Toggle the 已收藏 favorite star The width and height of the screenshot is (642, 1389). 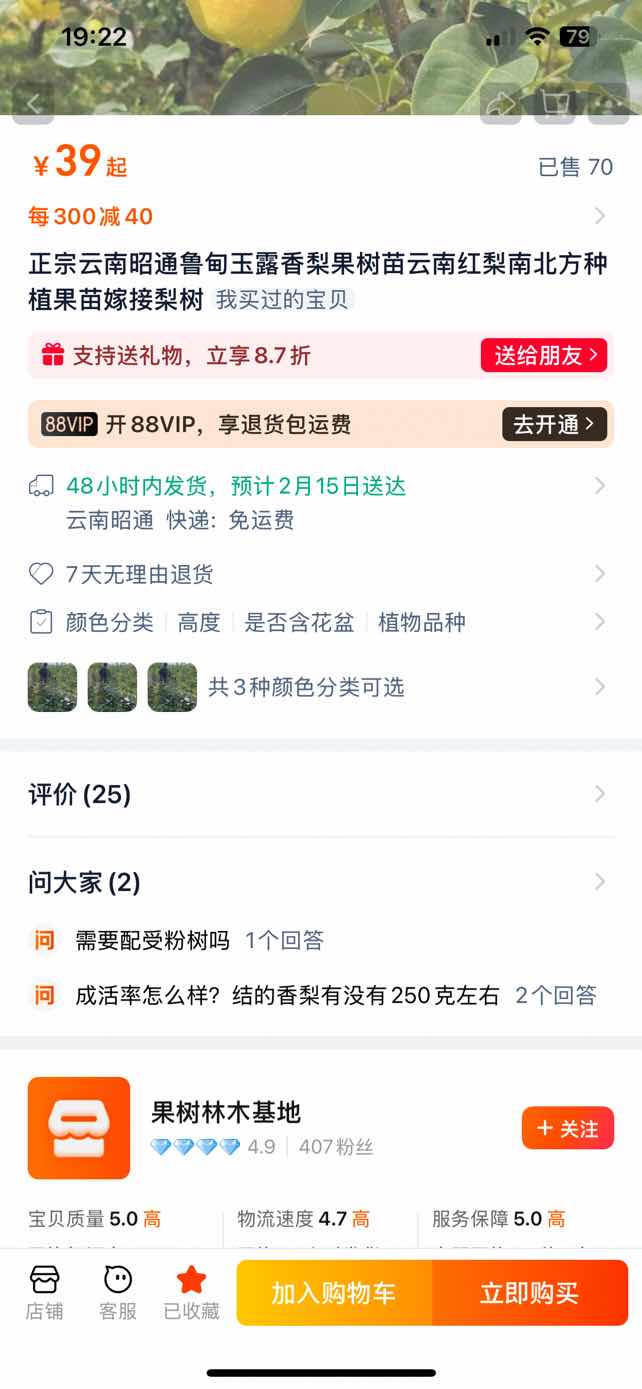click(x=191, y=1292)
